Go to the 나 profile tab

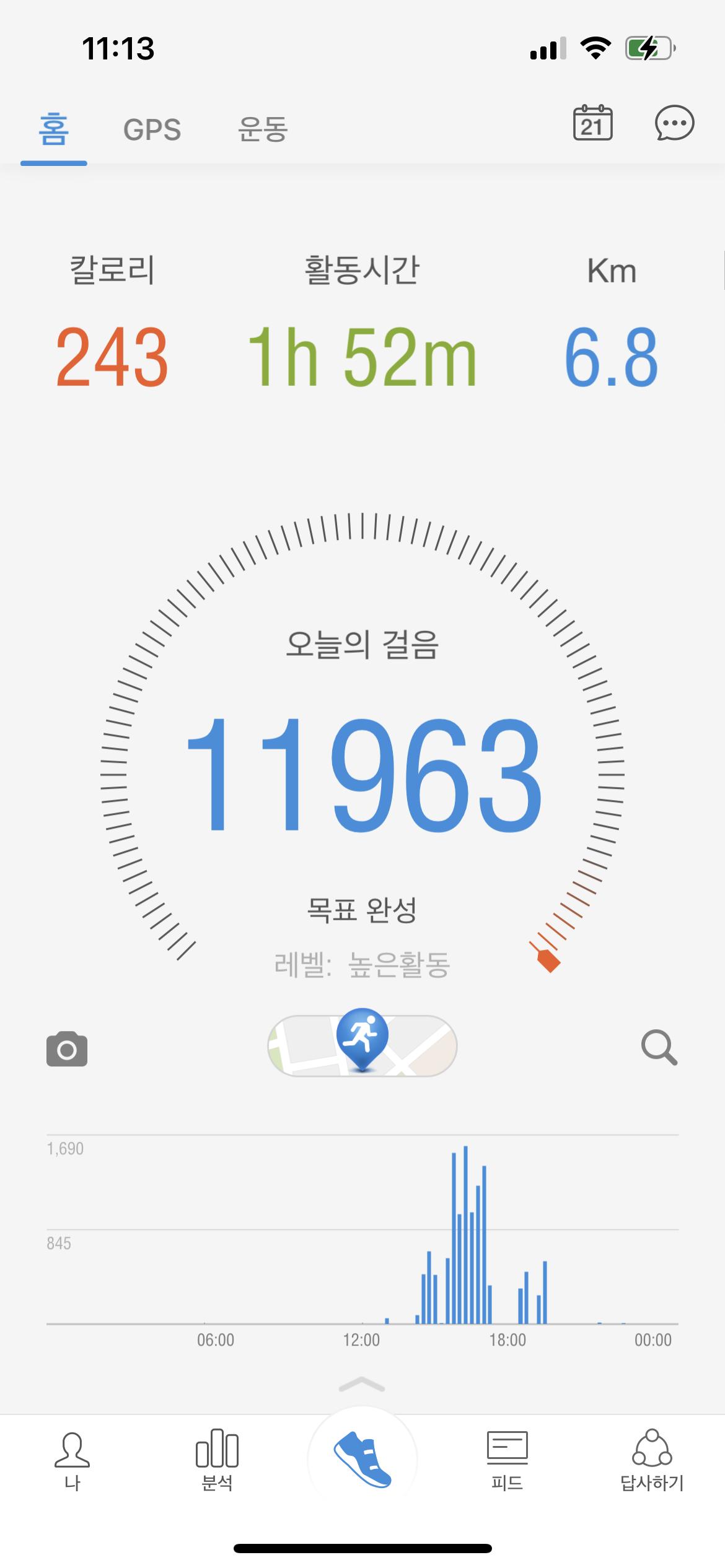pyautogui.click(x=72, y=1461)
